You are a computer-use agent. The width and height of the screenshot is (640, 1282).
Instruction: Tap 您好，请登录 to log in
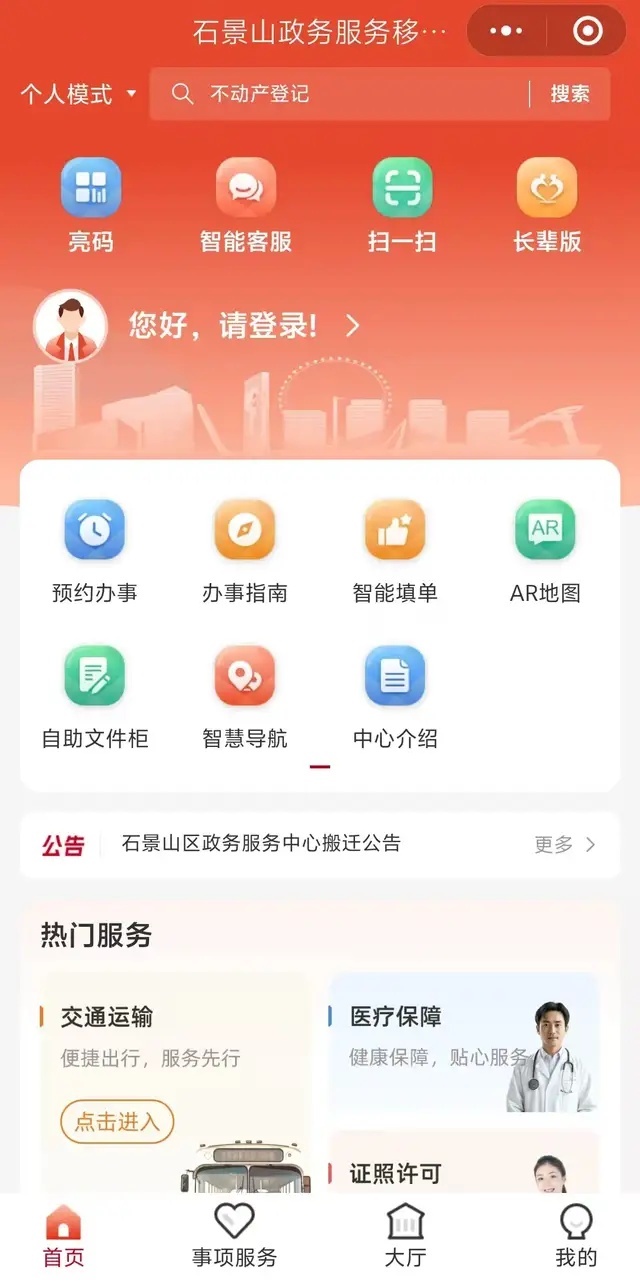(x=240, y=326)
